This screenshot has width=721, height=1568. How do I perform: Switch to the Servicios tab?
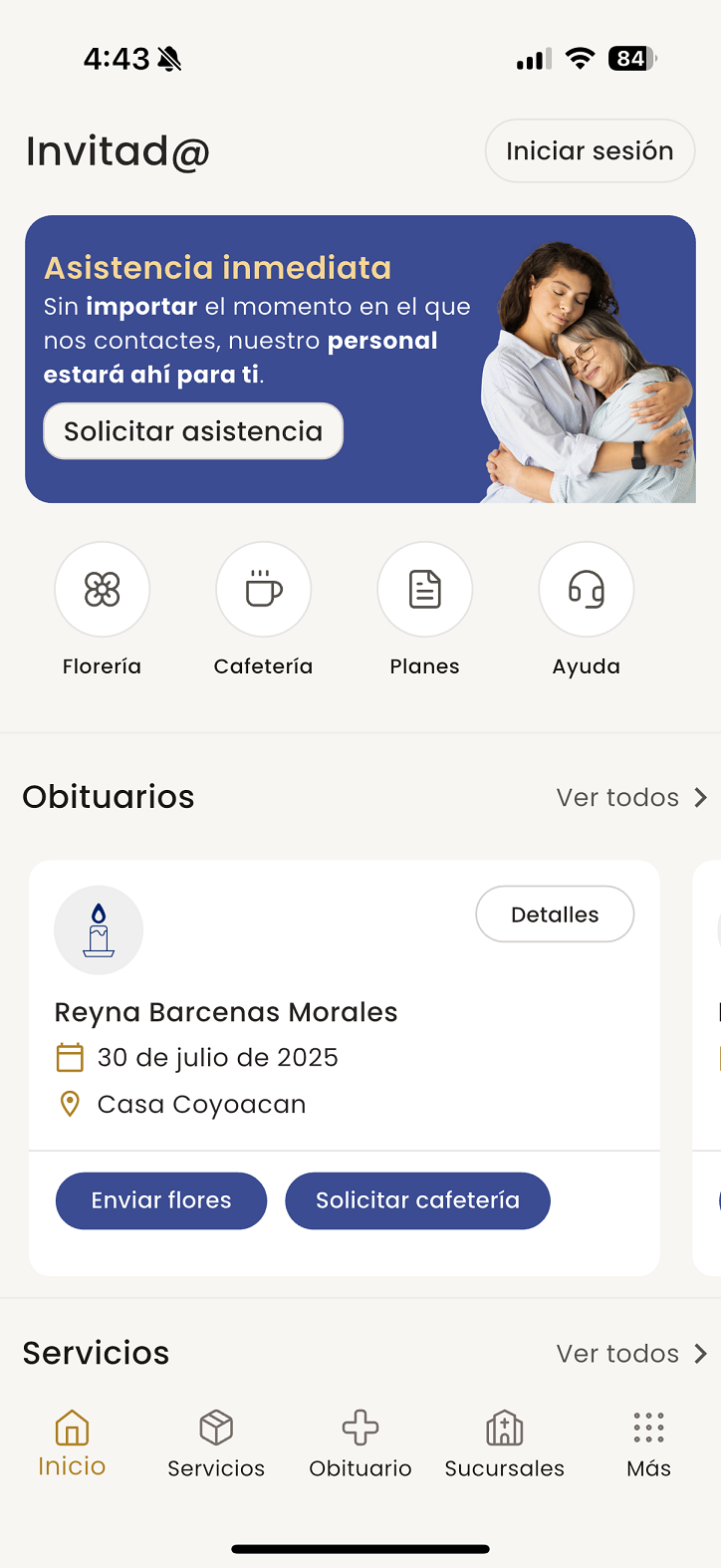tap(216, 1442)
